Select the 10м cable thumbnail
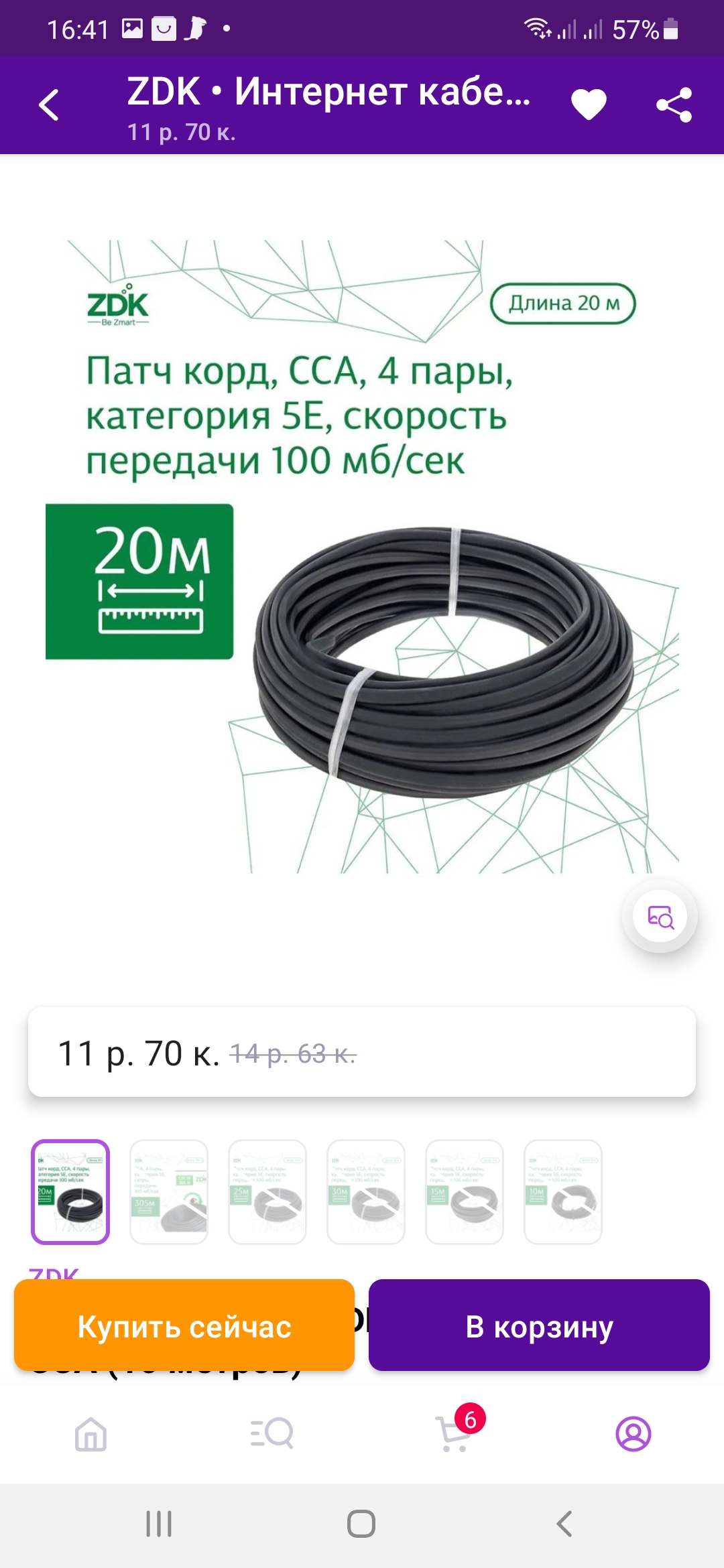The image size is (724, 1568). pyautogui.click(x=563, y=1192)
